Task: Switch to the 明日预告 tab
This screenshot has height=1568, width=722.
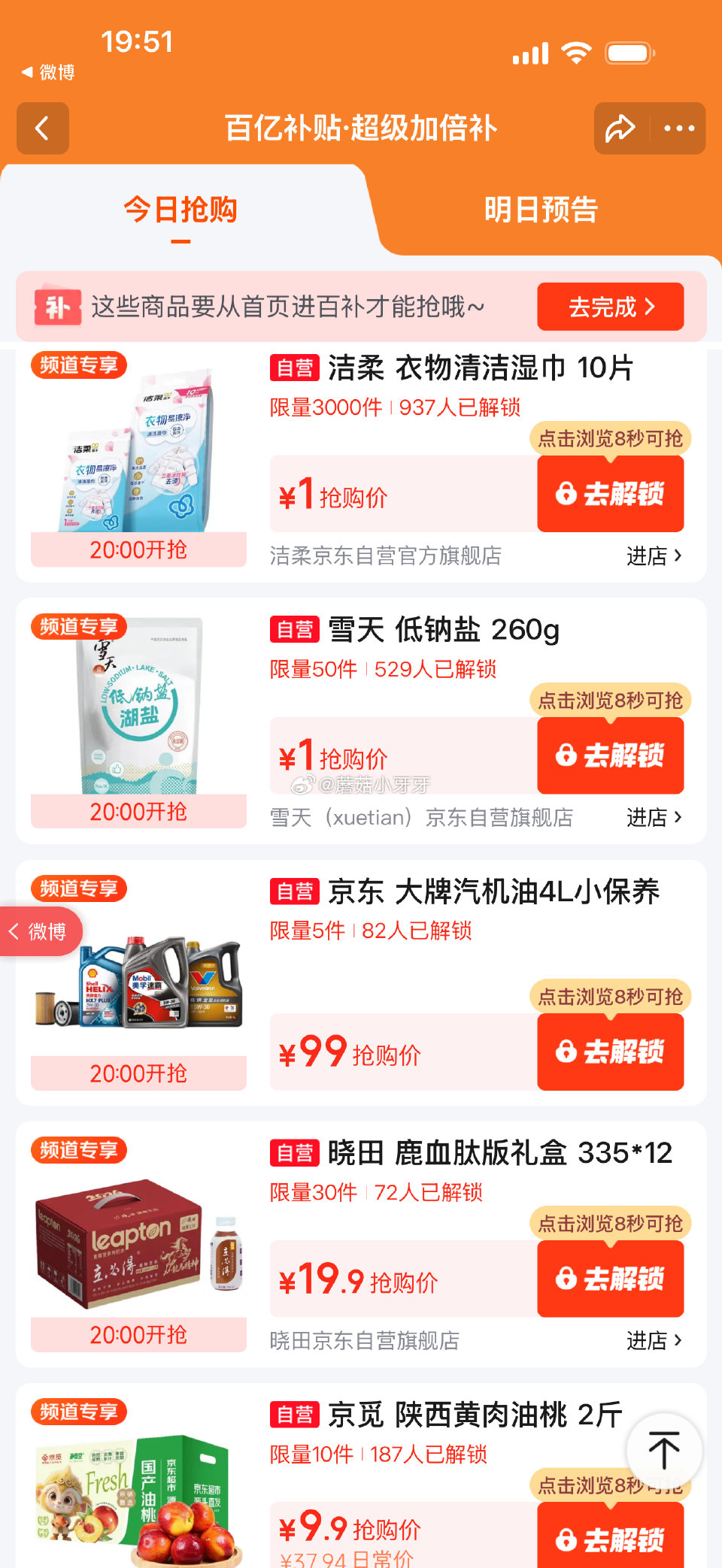Action: pos(541,211)
